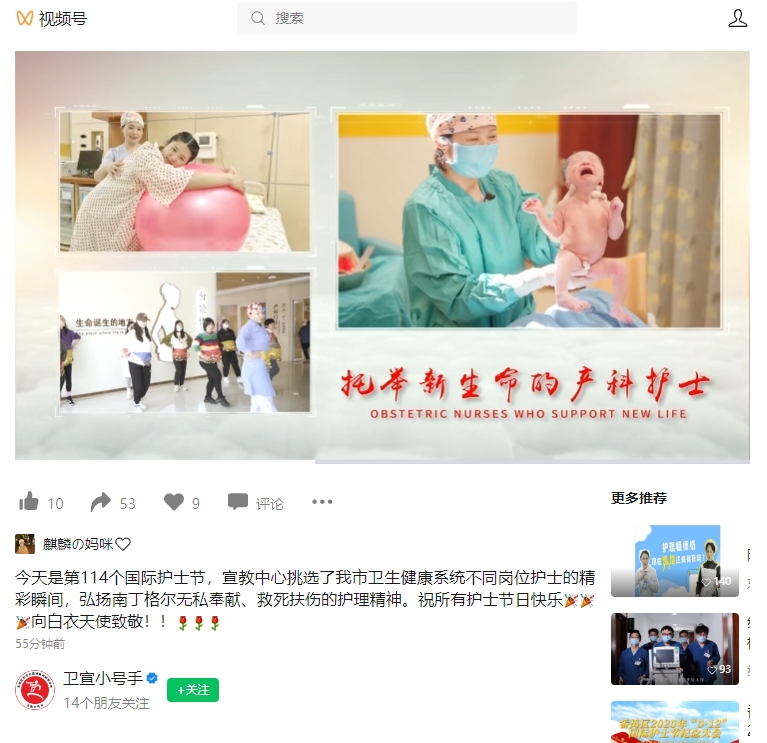
Task: Open recommended video with 93 likes
Action: tap(674, 648)
